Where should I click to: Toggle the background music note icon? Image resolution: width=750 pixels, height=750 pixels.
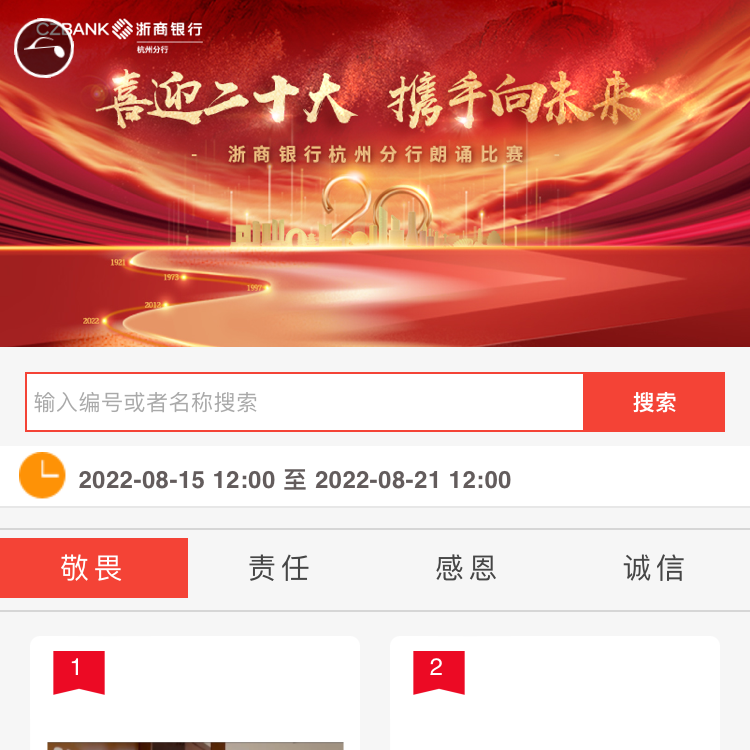(x=44, y=48)
